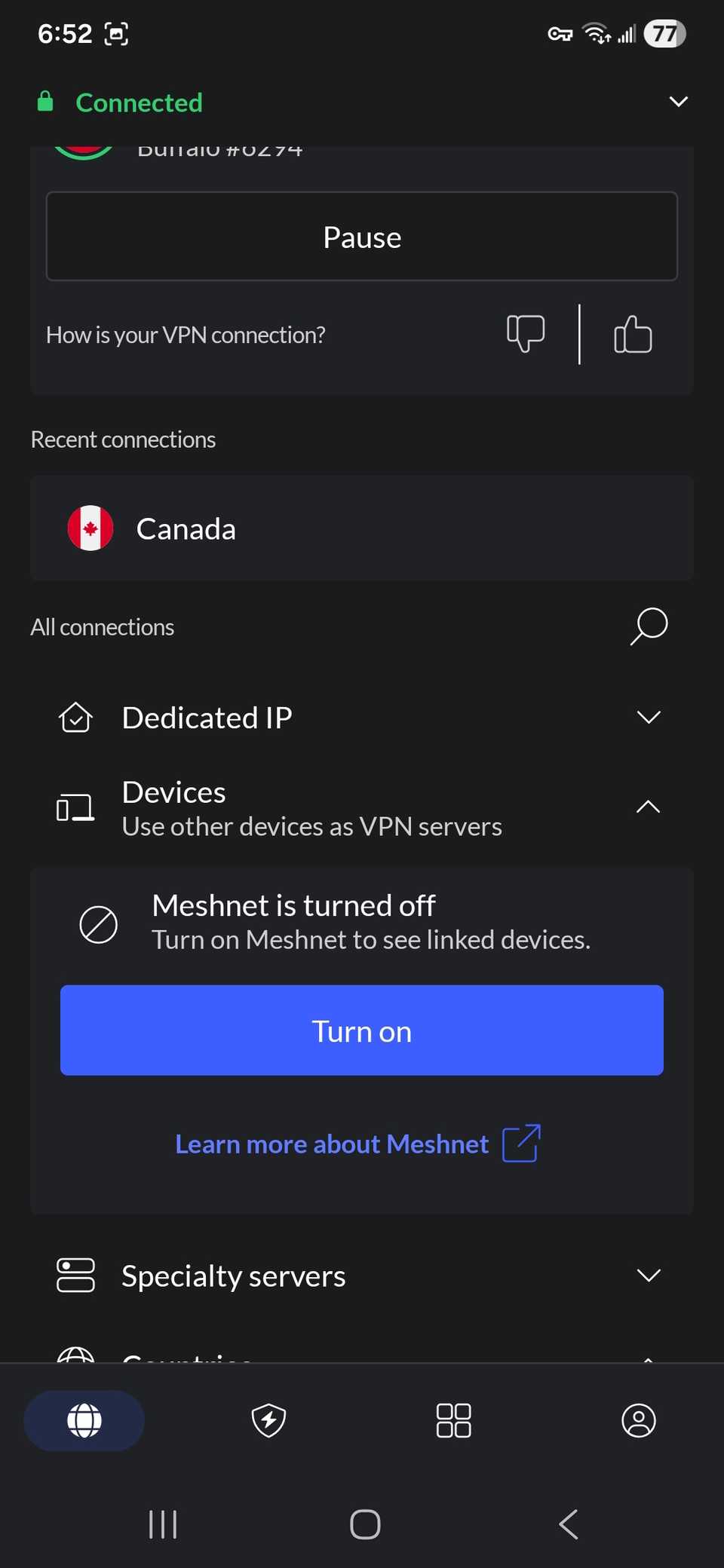Go back using system back button
The height and width of the screenshot is (1568, 724).
569,1524
